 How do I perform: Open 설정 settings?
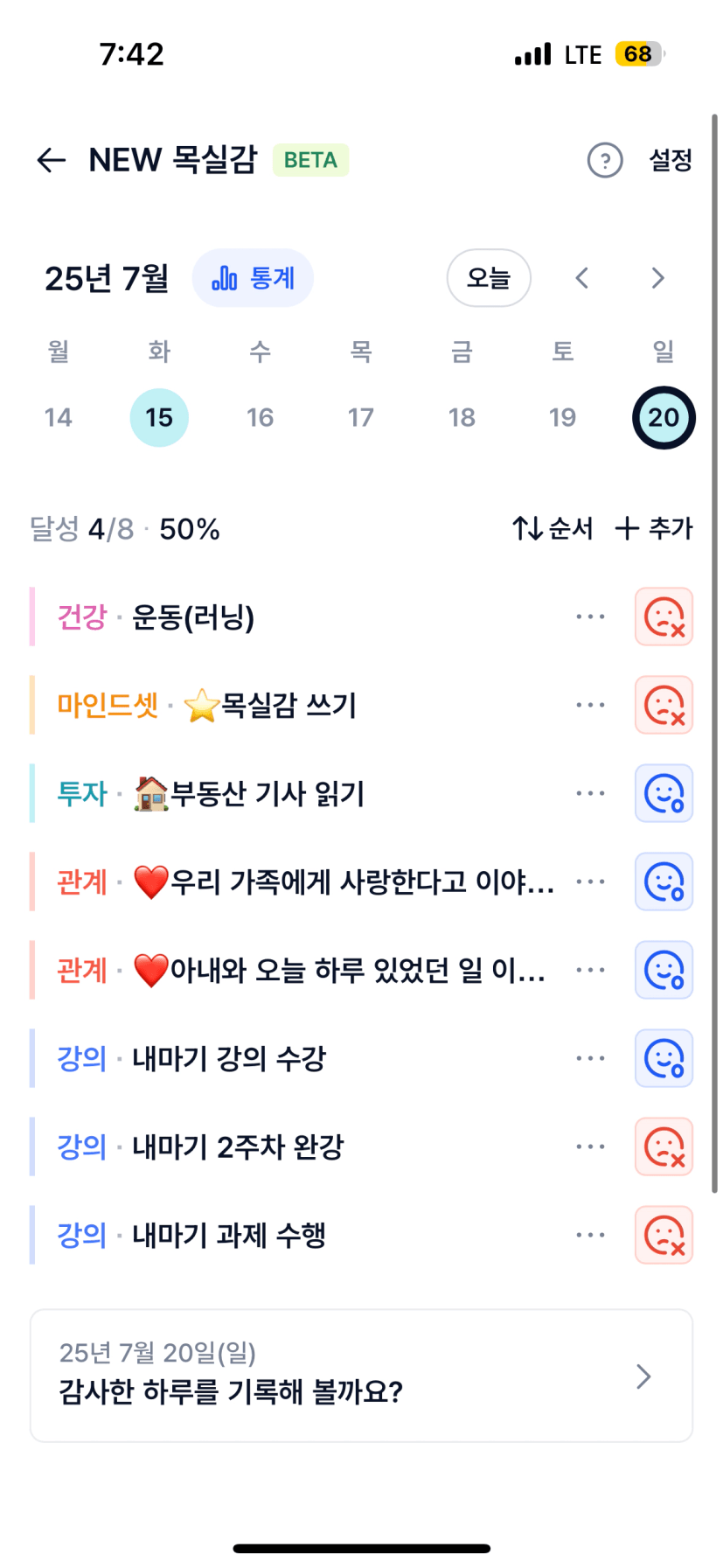pos(671,160)
